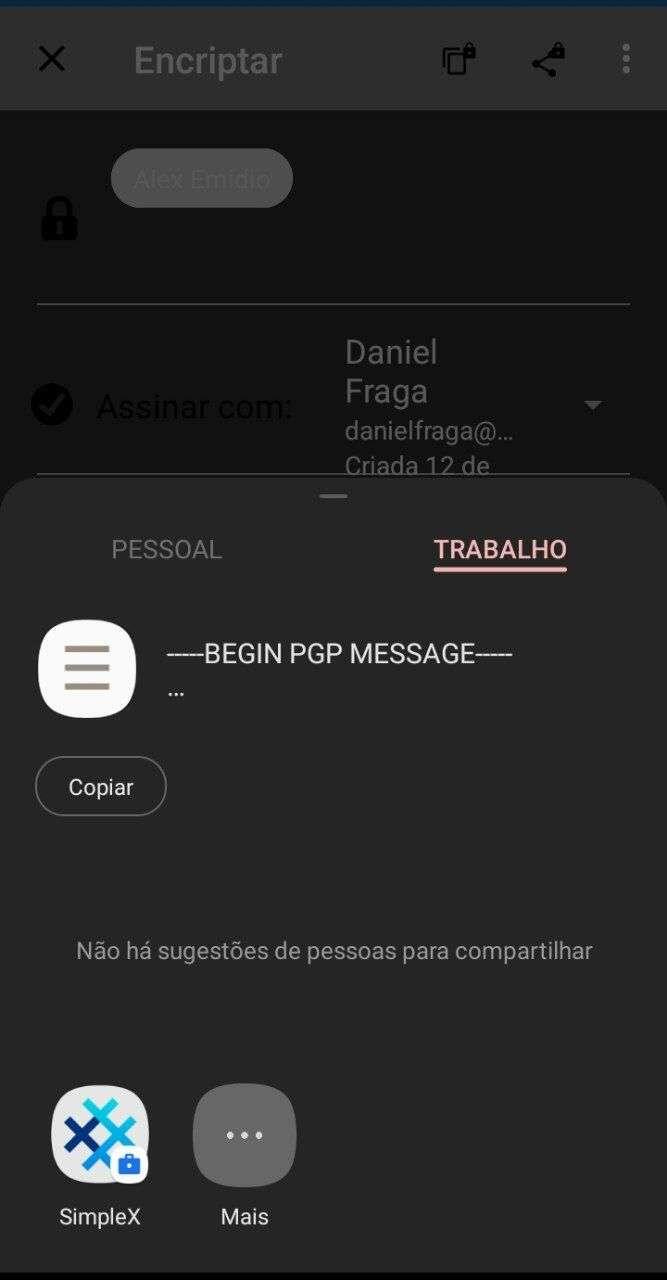This screenshot has height=1280, width=667.
Task: Switch to the Pessoal tab
Action: pos(166,549)
